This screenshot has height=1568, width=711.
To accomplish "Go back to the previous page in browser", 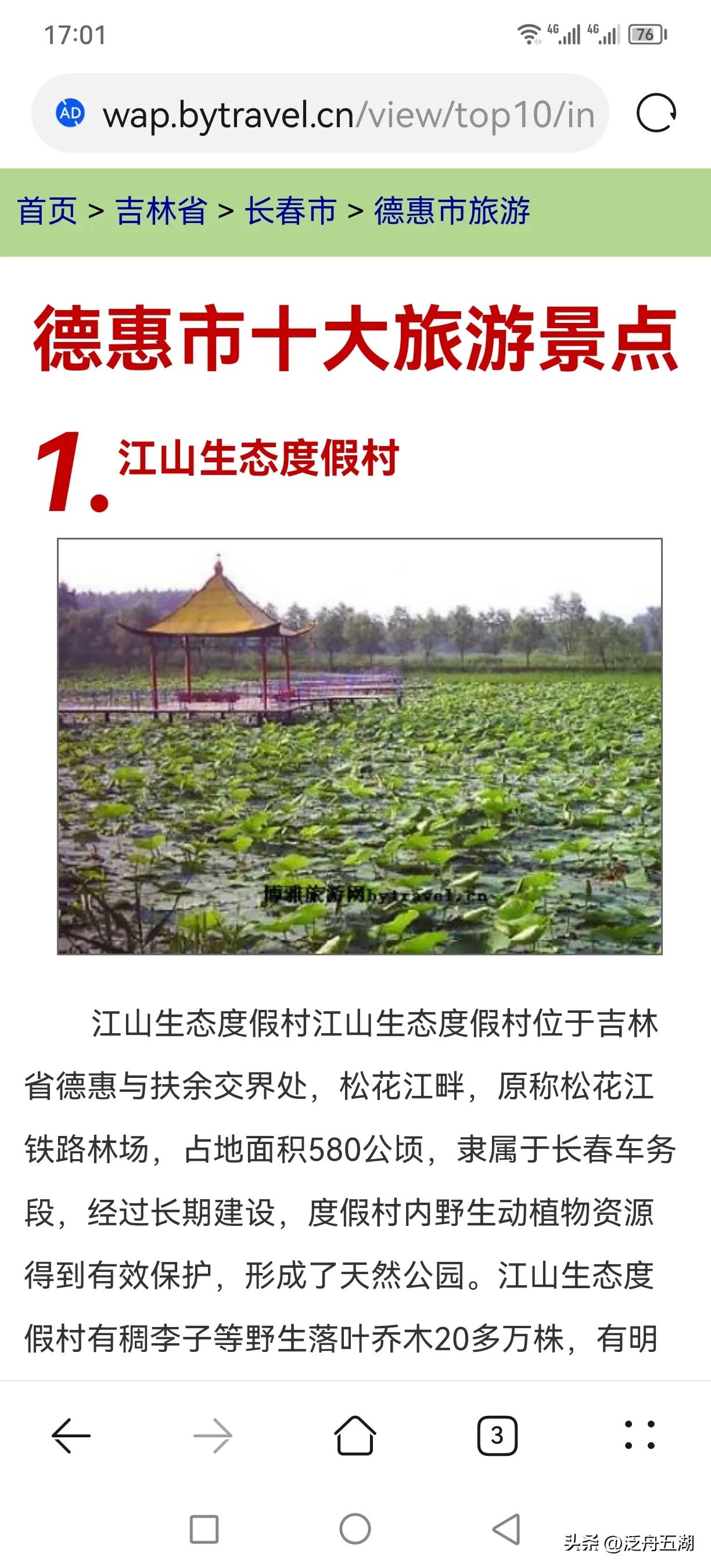I will [x=71, y=1436].
